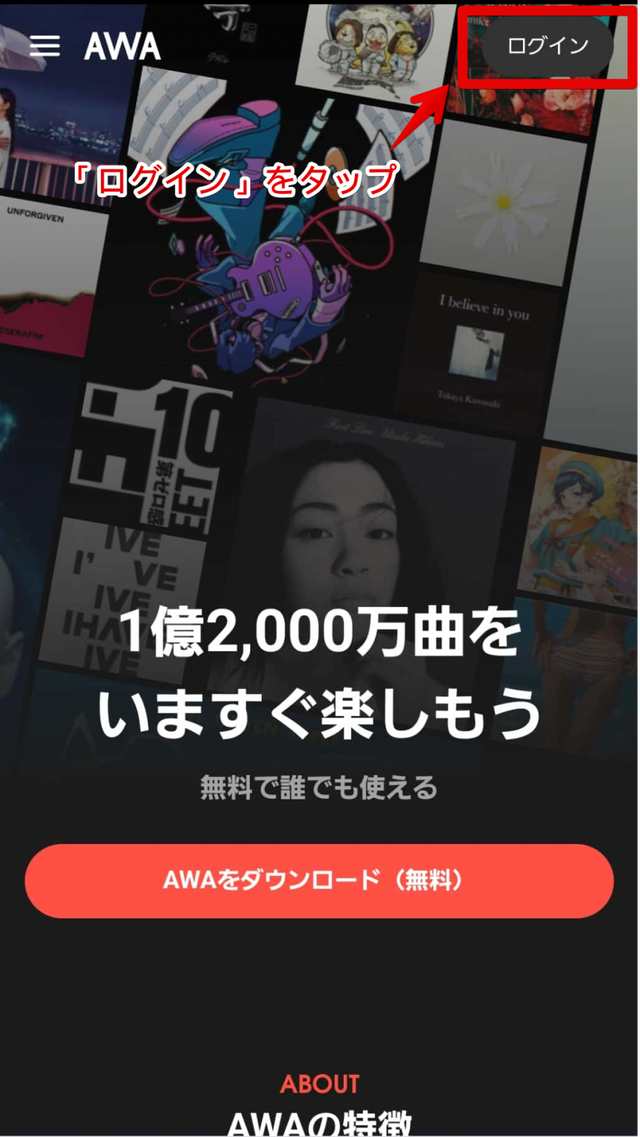Tap AWAをダウンロード（無料） button
The height and width of the screenshot is (1137, 640).
click(319, 881)
